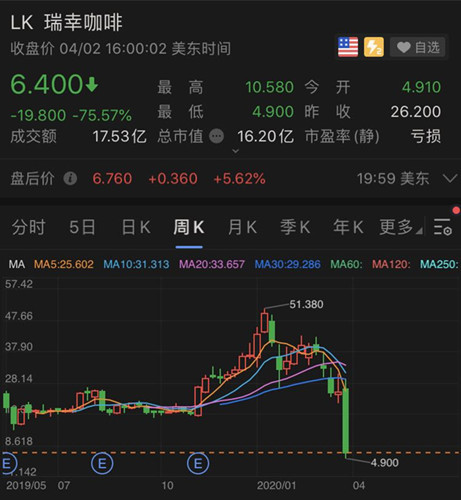Switch to 5日 chart tab
This screenshot has height=500, width=461.
pos(82,228)
